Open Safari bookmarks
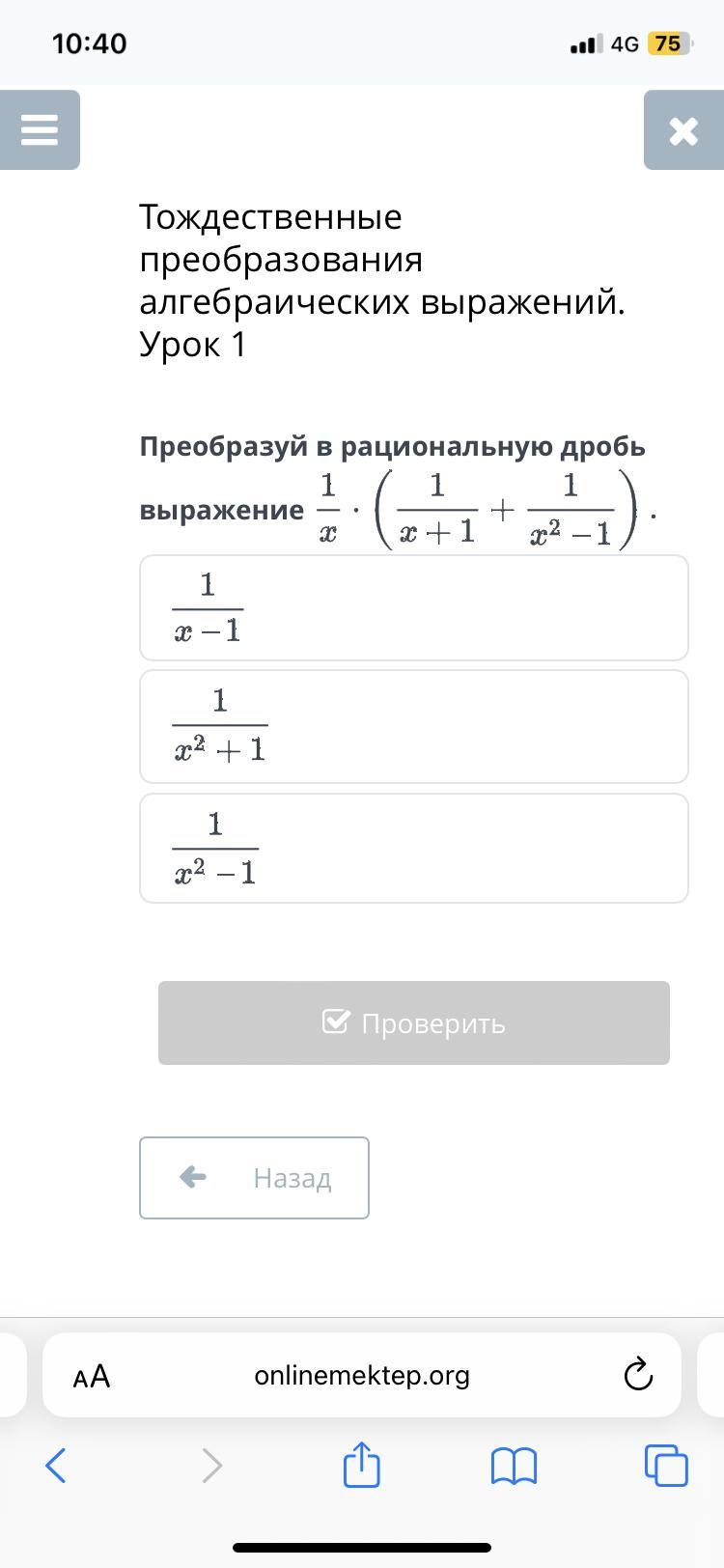The height and width of the screenshot is (1568, 724). click(x=514, y=1467)
